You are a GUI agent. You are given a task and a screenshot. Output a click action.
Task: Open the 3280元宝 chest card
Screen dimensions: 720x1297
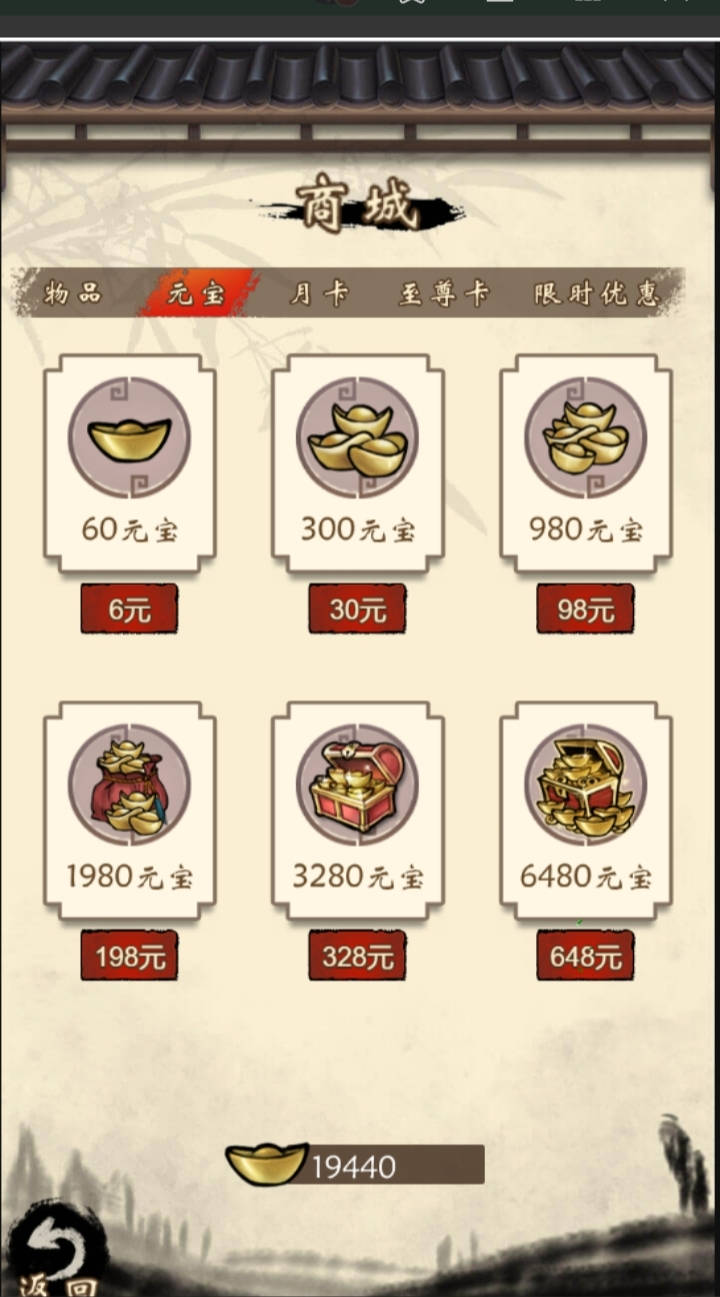(358, 810)
